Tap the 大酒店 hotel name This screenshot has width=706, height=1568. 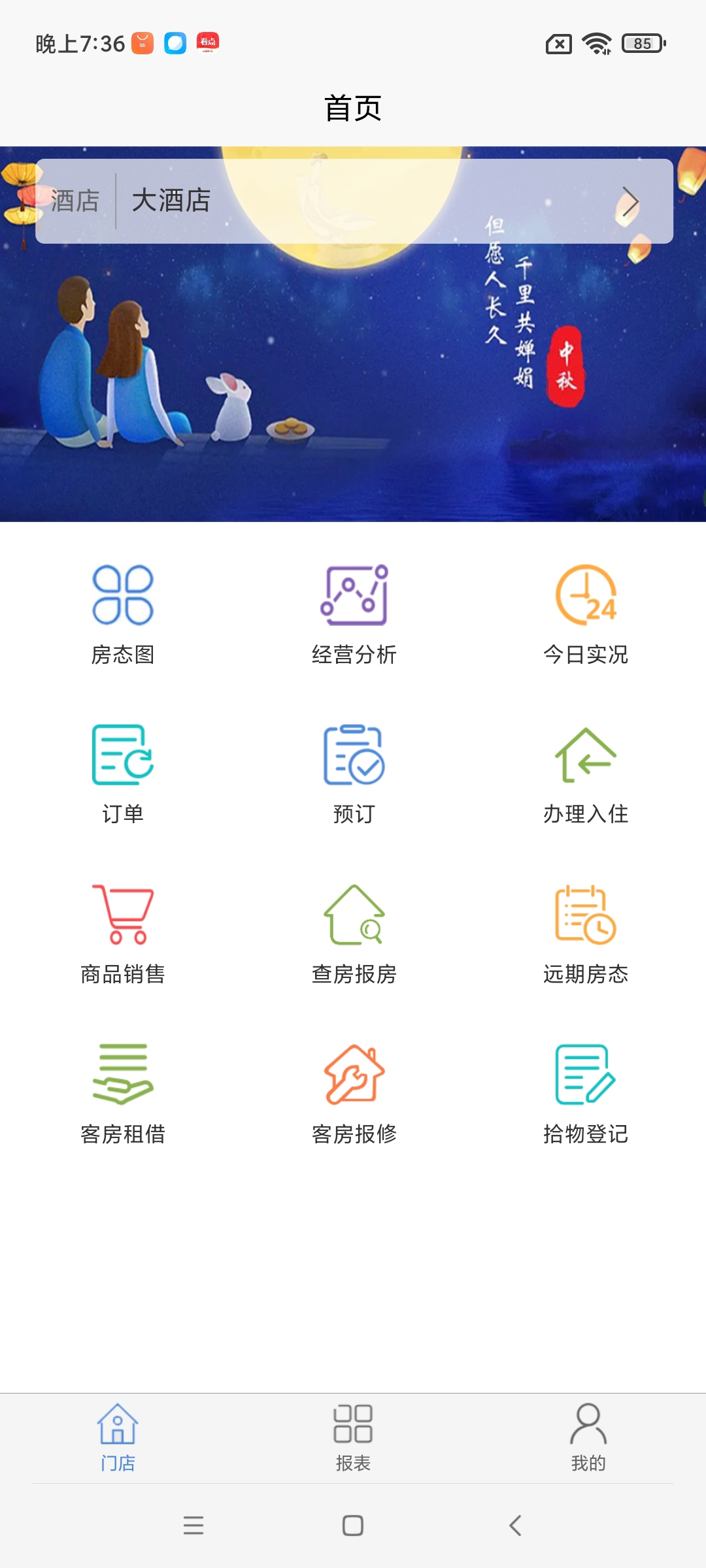[x=170, y=201]
